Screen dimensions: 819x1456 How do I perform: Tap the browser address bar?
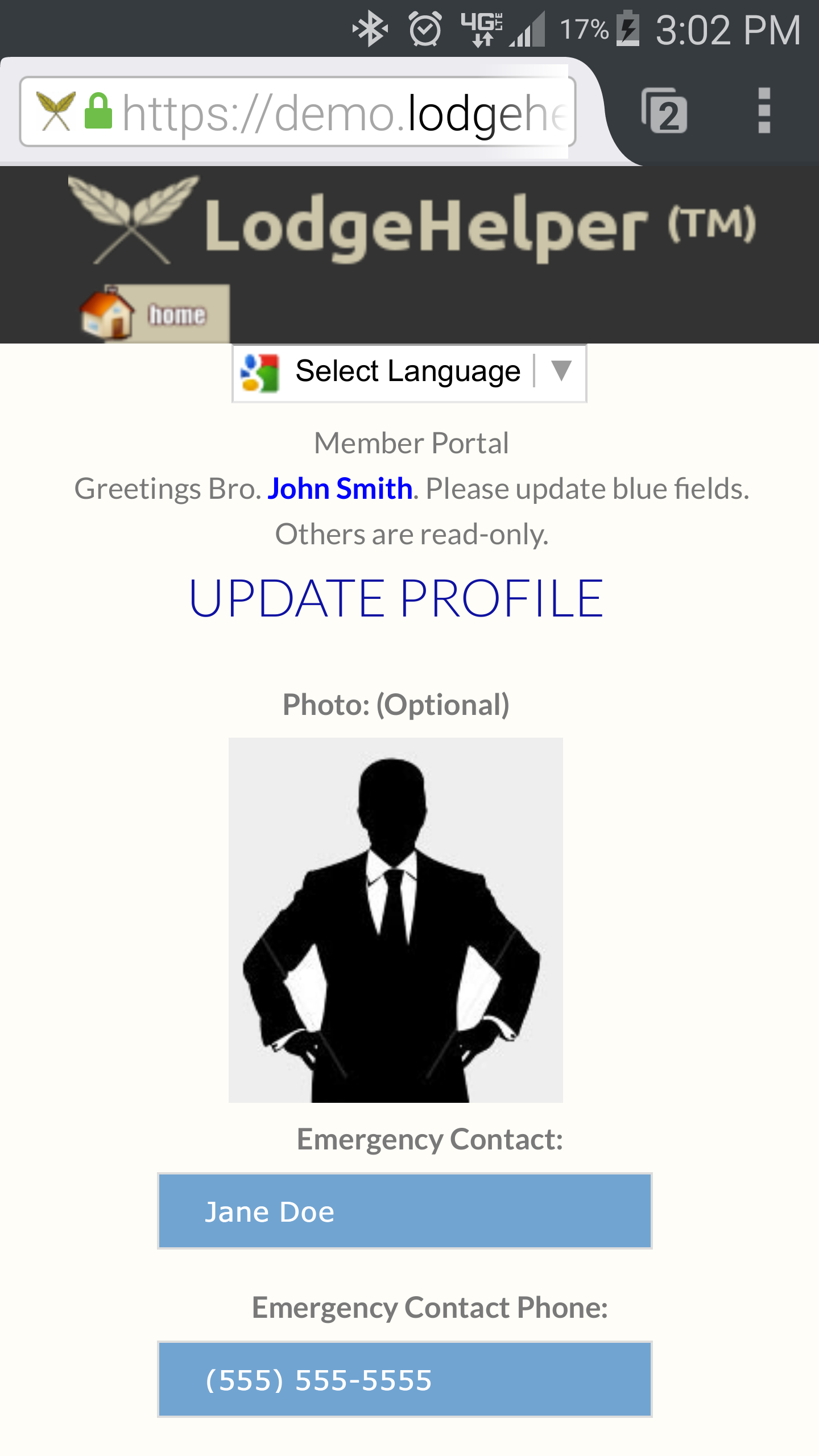click(x=341, y=113)
